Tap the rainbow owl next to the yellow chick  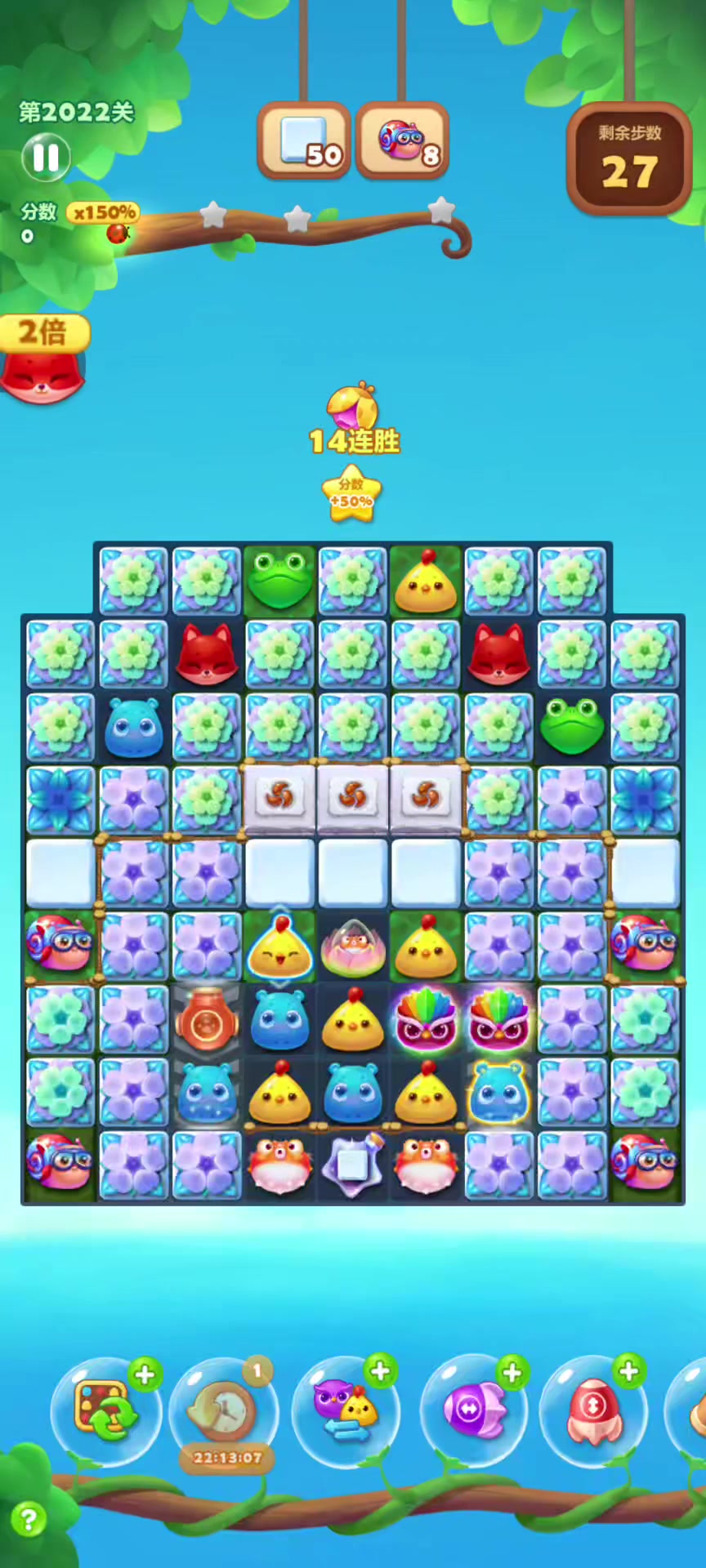pos(426,1019)
